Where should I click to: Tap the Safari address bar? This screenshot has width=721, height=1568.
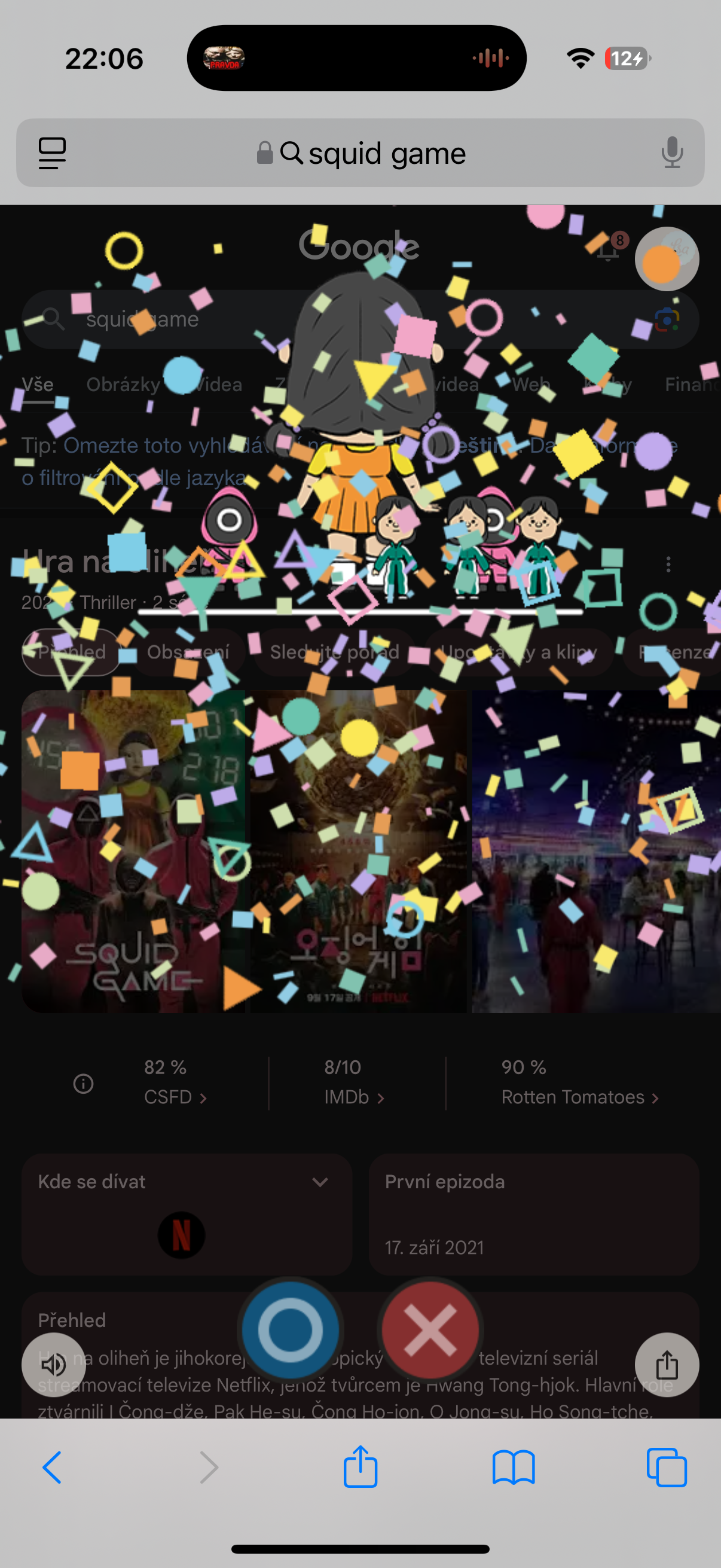[x=360, y=152]
